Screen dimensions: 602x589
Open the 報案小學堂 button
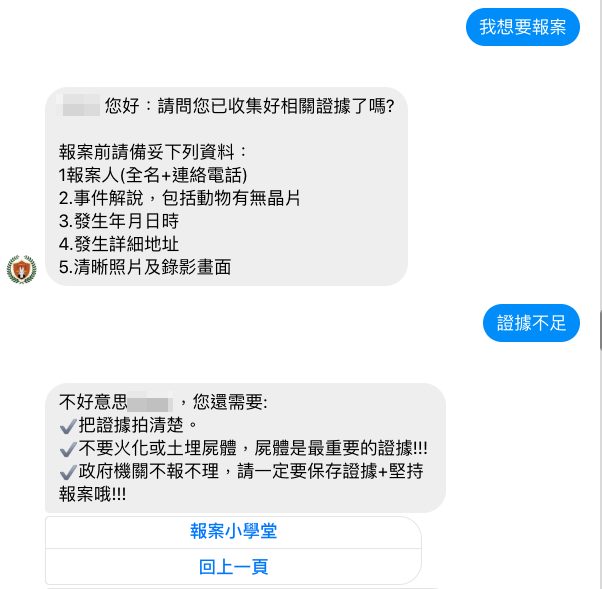pos(233,532)
